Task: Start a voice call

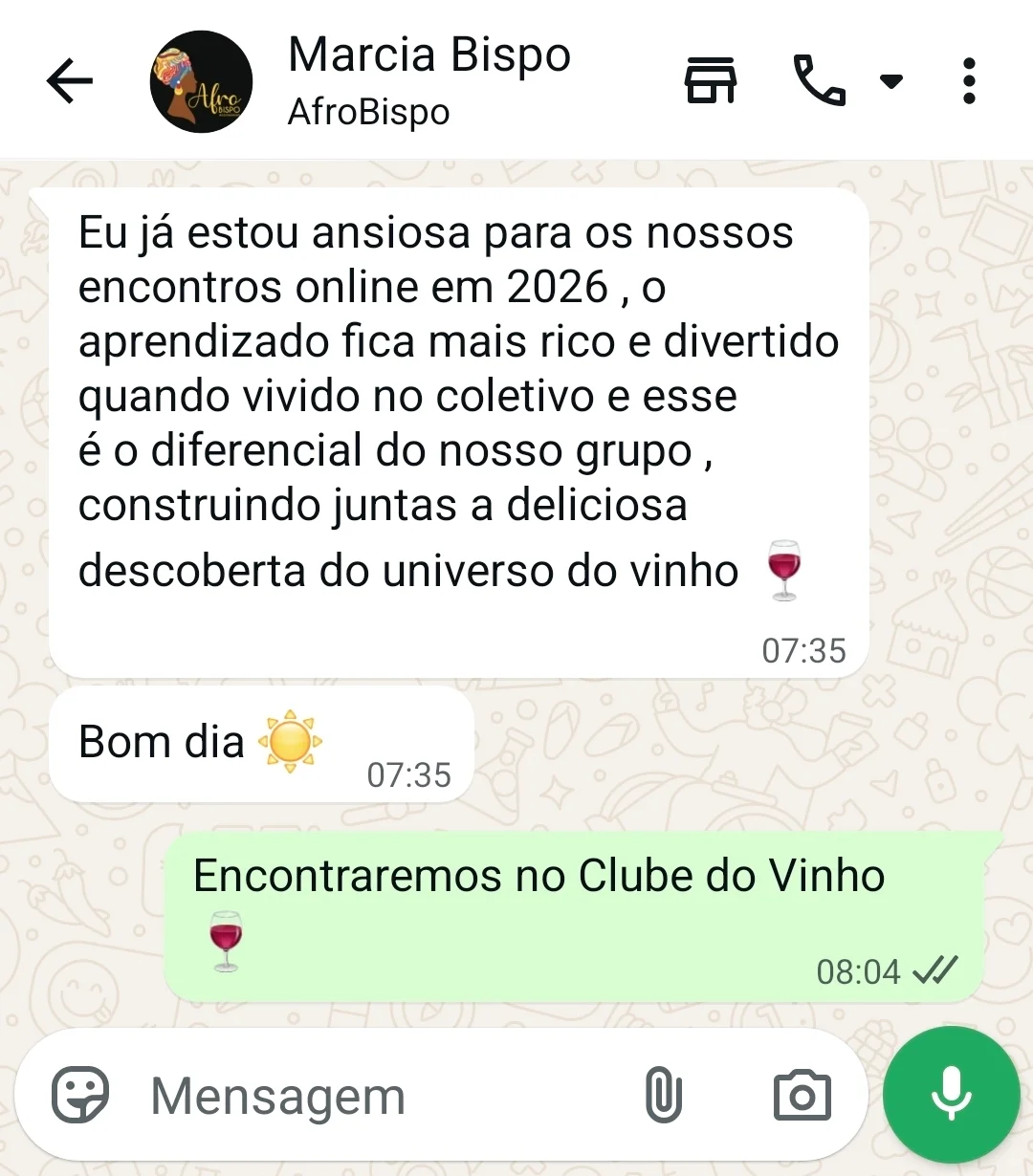Action: (x=818, y=81)
